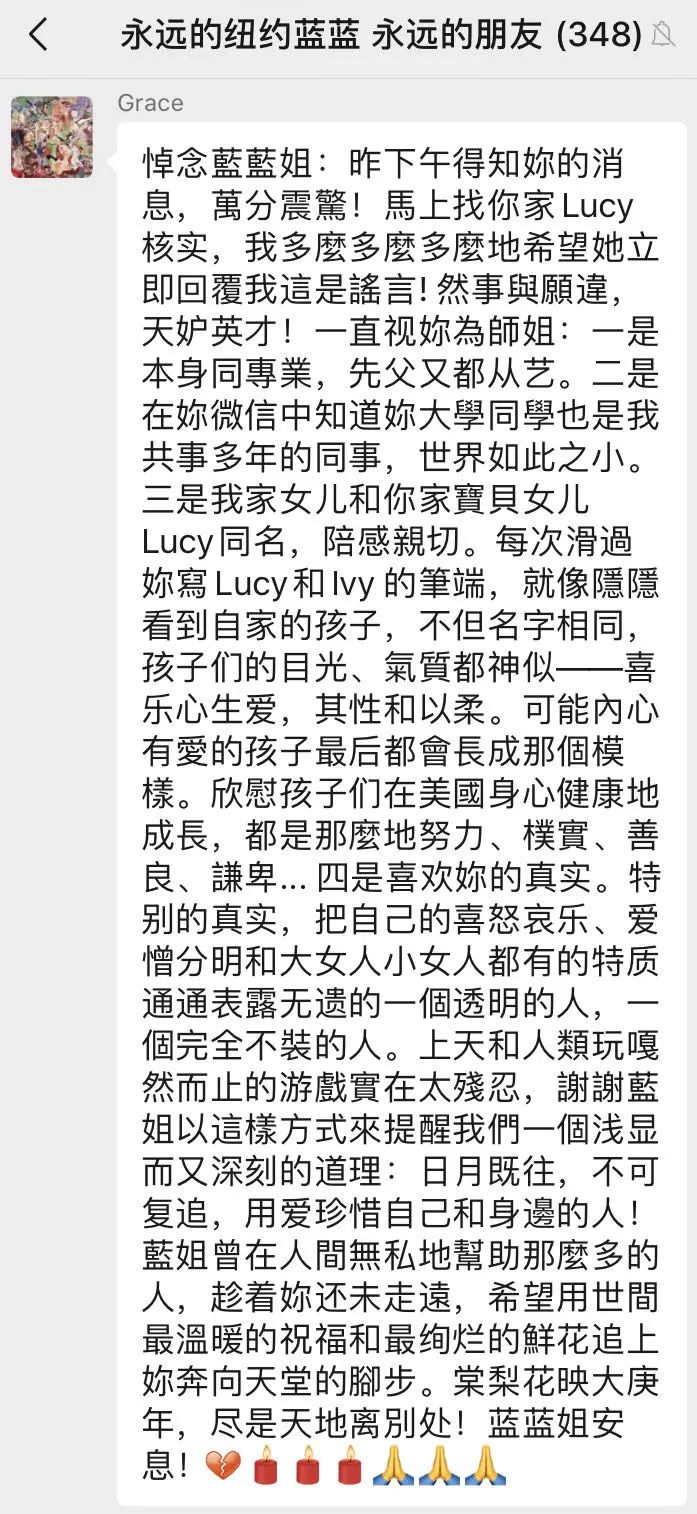Go back from the group chat
The height and width of the screenshot is (1514, 697).
pyautogui.click(x=38, y=36)
